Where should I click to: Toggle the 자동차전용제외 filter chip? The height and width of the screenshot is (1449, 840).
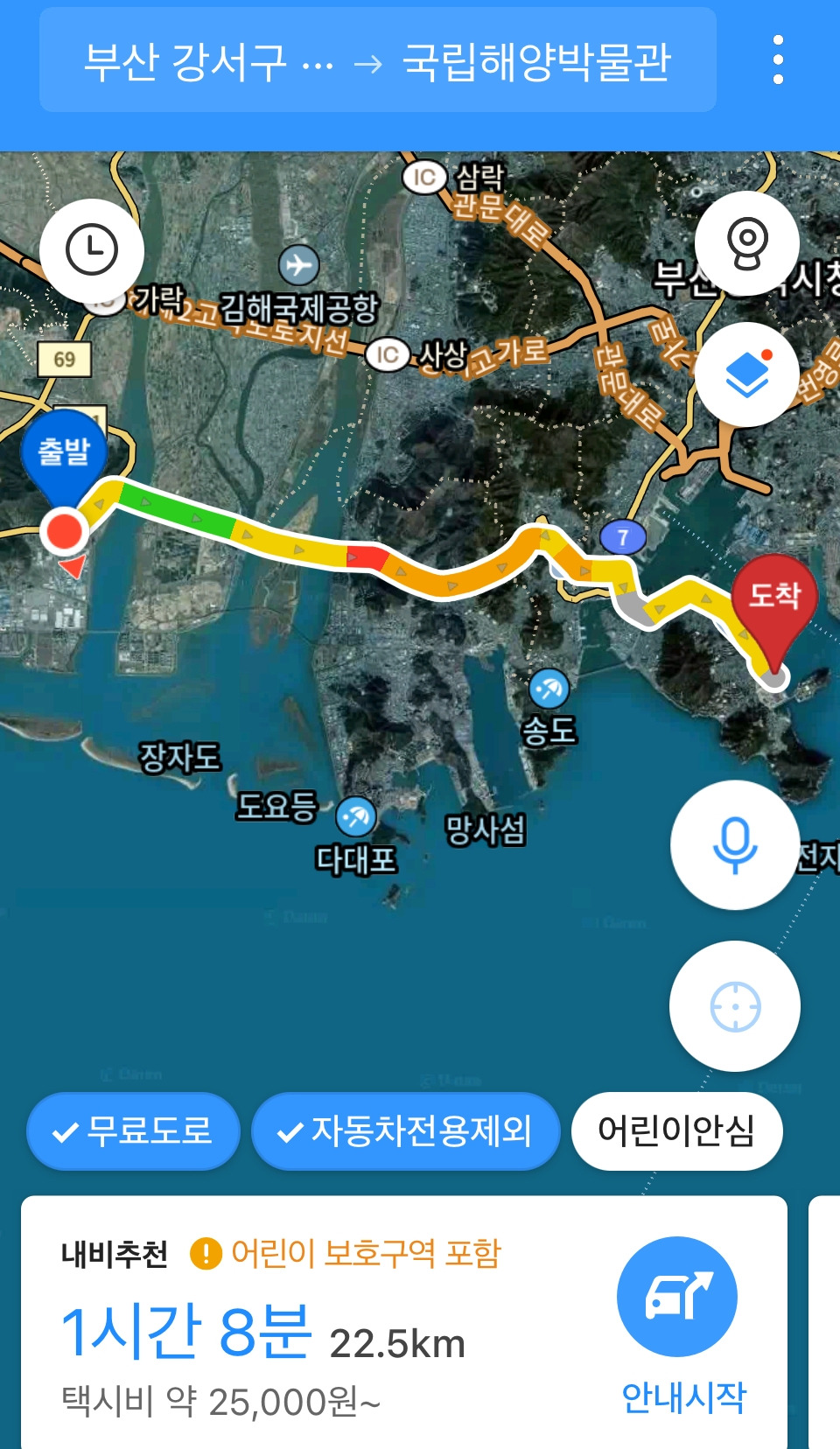pyautogui.click(x=405, y=1131)
